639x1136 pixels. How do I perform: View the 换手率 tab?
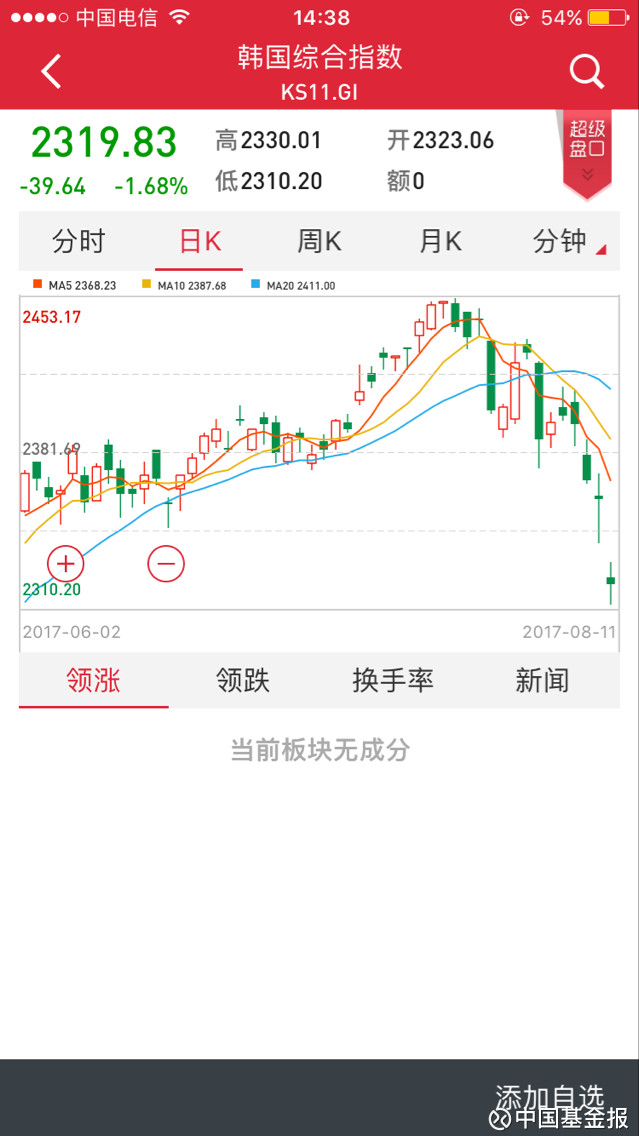pyautogui.click(x=393, y=682)
